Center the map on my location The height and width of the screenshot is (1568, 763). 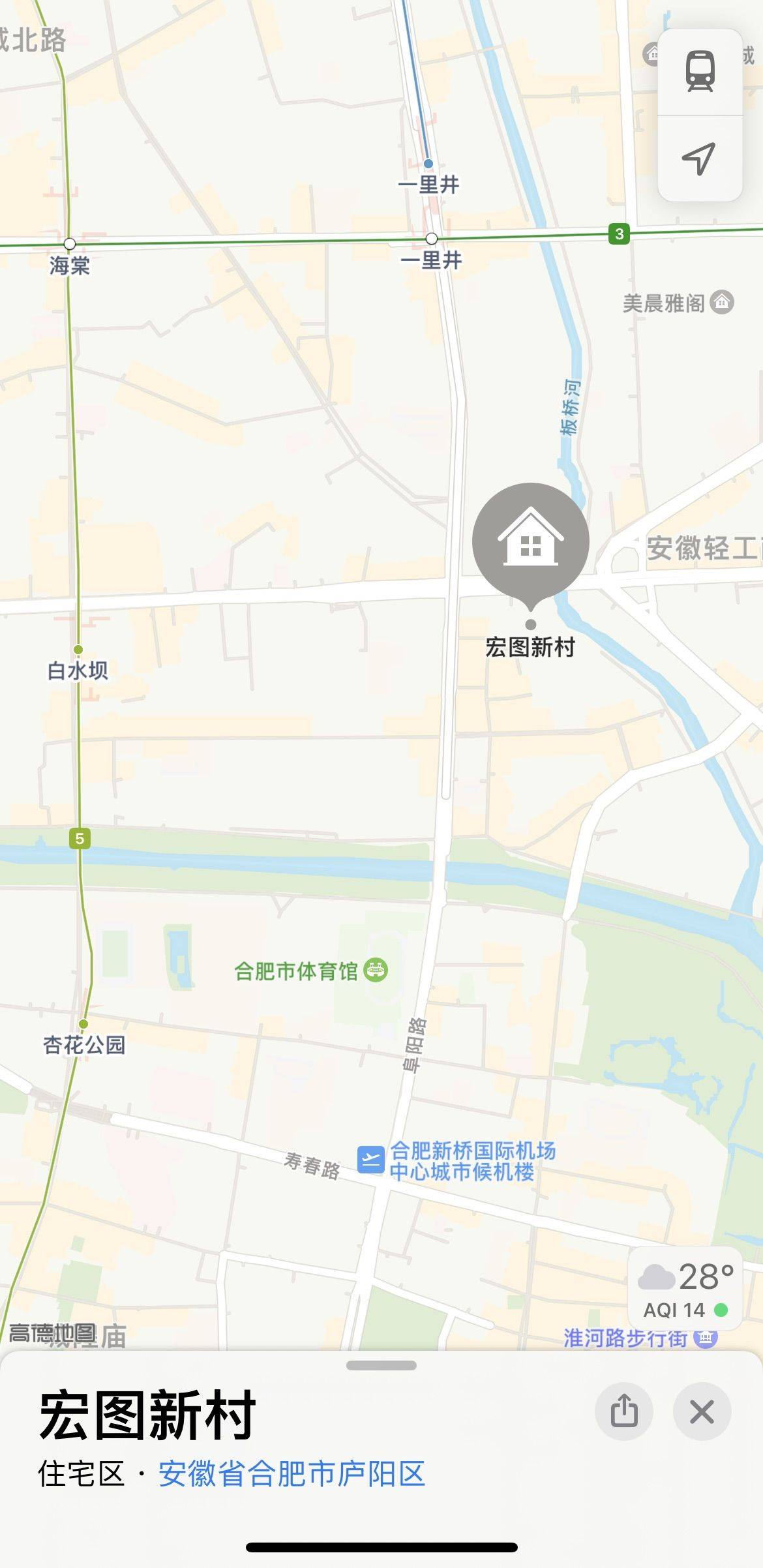[x=700, y=158]
